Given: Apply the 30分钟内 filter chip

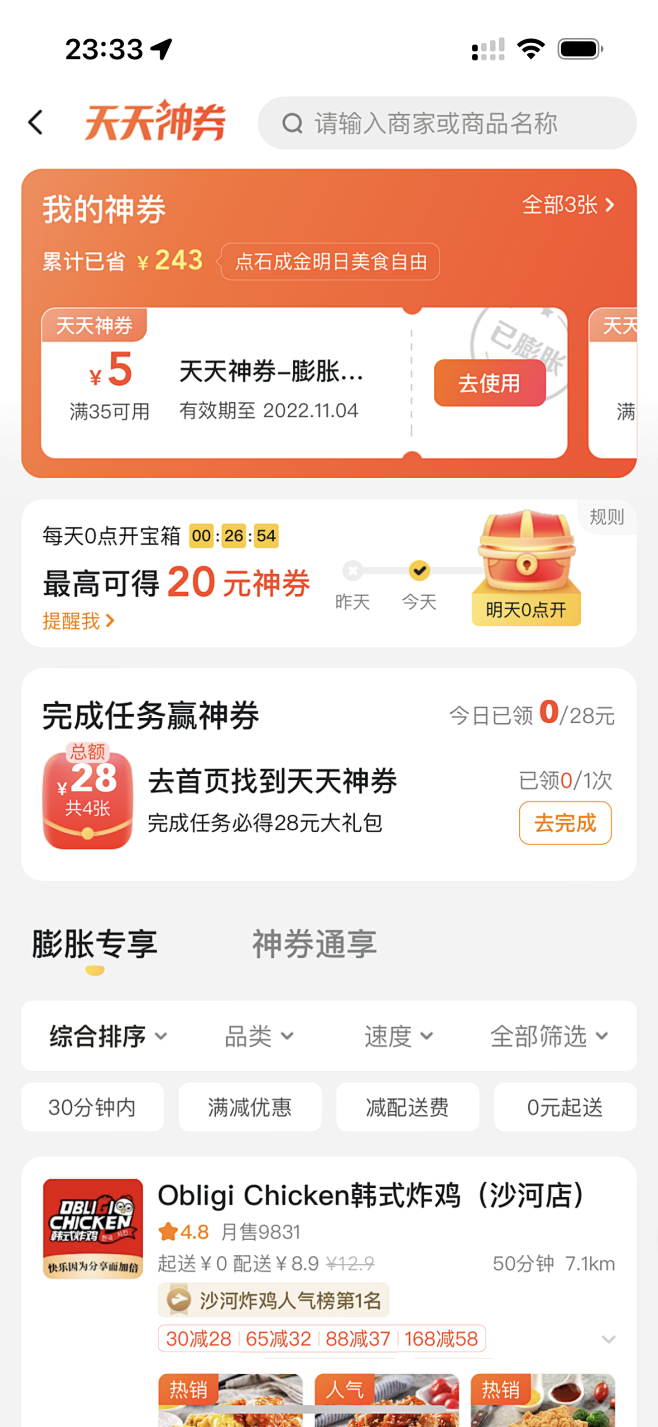Looking at the screenshot, I should 92,1107.
